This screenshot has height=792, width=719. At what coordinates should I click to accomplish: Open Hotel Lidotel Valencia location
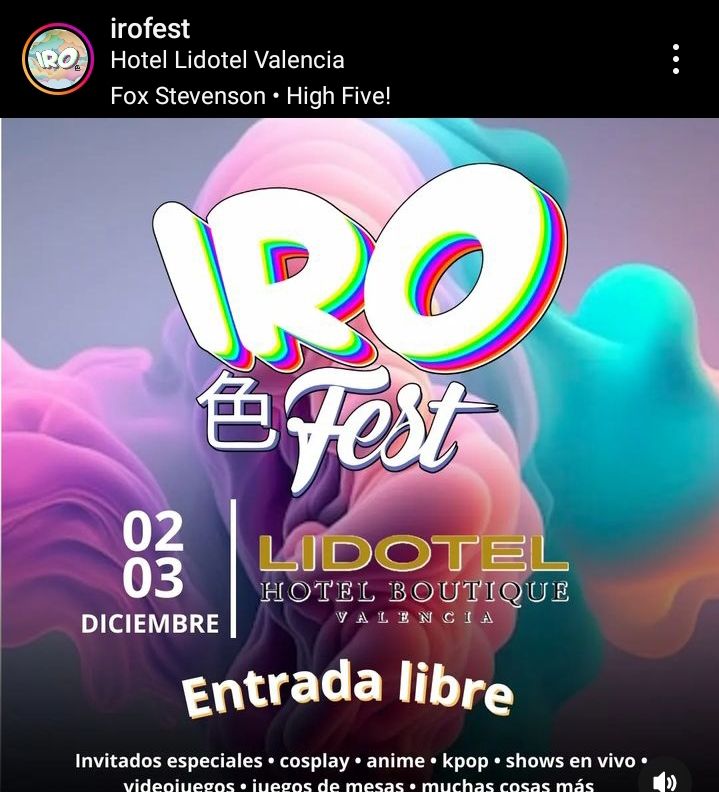coord(227,60)
